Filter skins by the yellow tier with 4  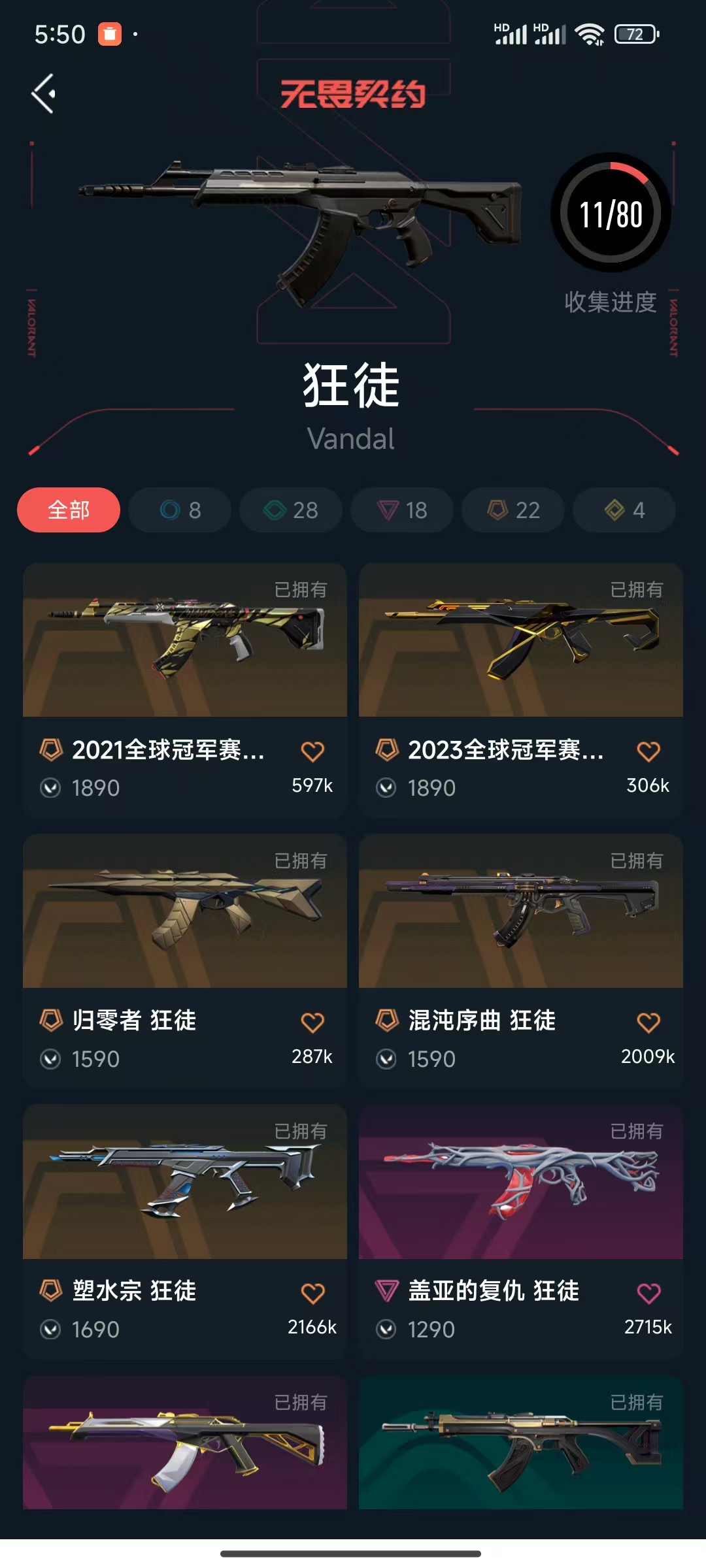pyautogui.click(x=624, y=510)
